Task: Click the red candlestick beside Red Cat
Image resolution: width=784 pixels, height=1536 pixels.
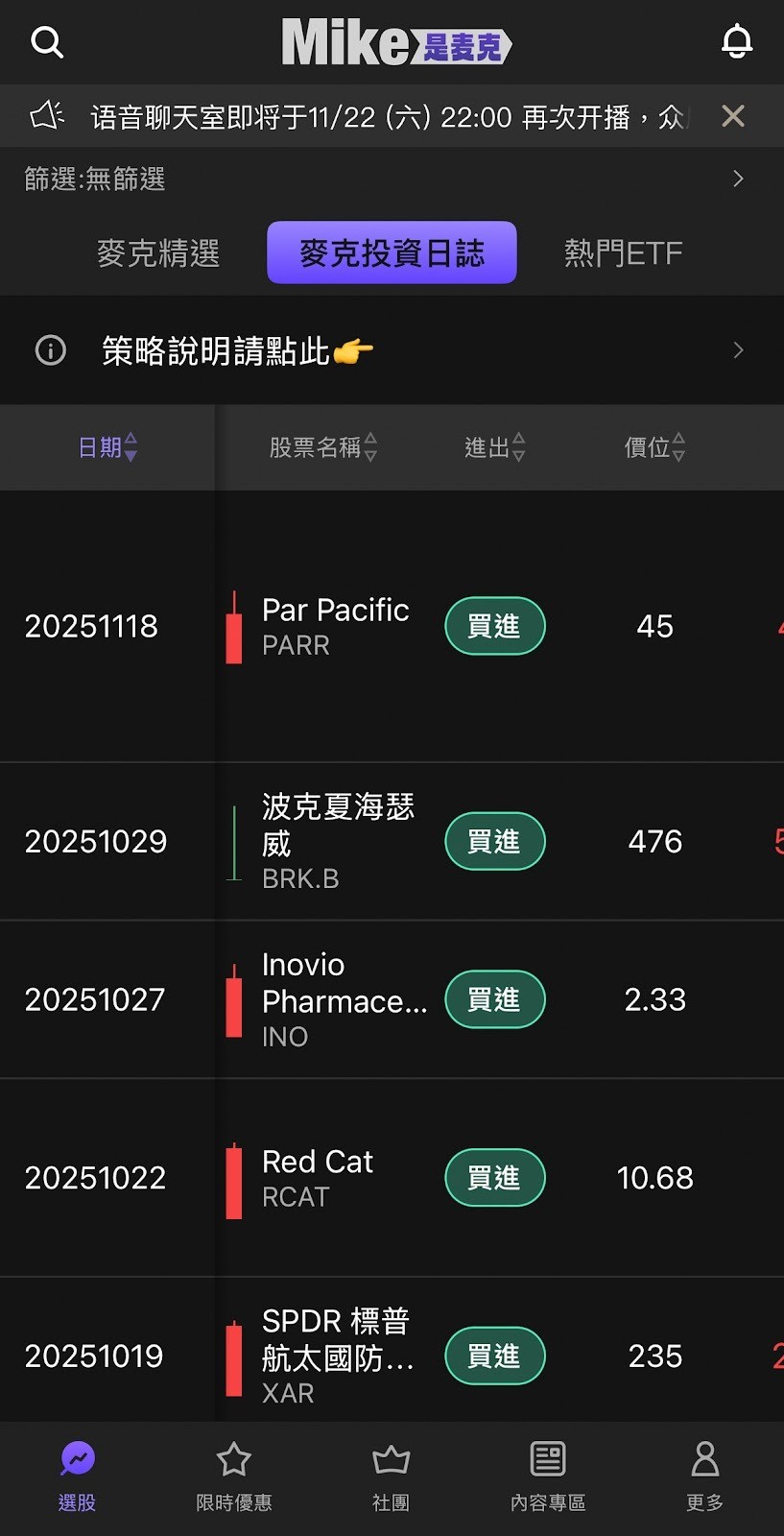Action: click(x=233, y=1178)
